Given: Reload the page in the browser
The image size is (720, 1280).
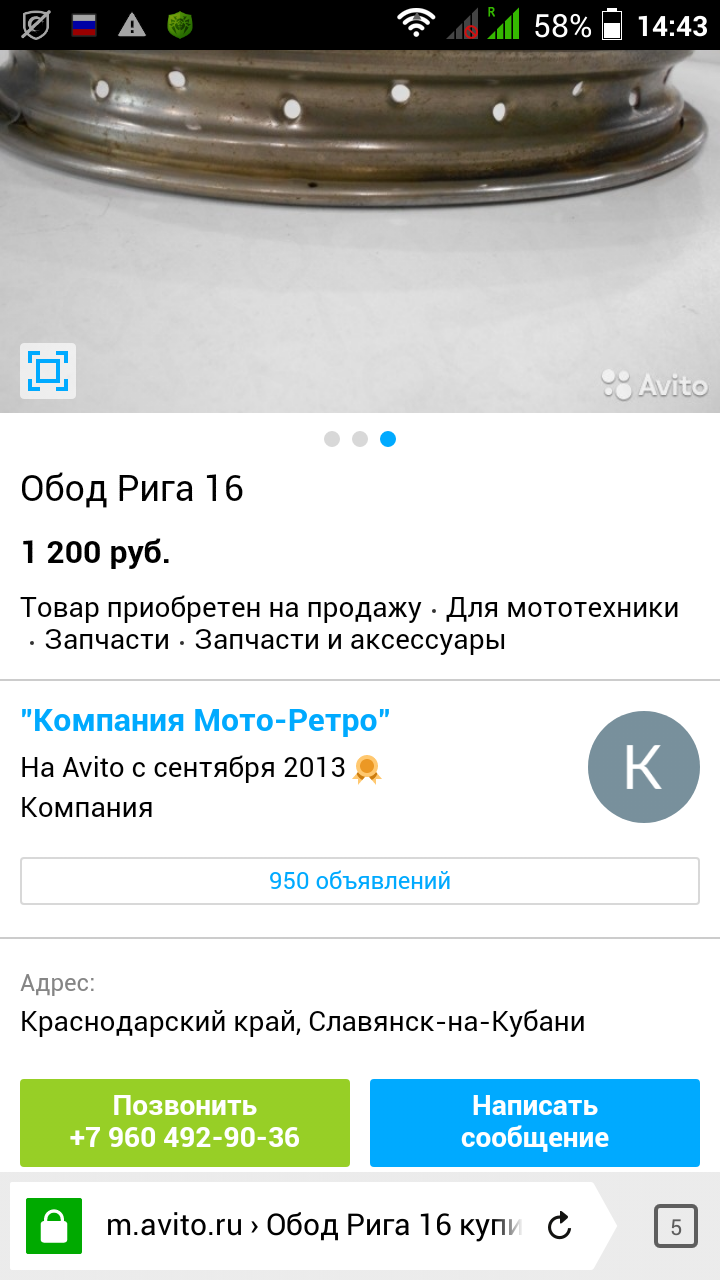Looking at the screenshot, I should [560, 1226].
